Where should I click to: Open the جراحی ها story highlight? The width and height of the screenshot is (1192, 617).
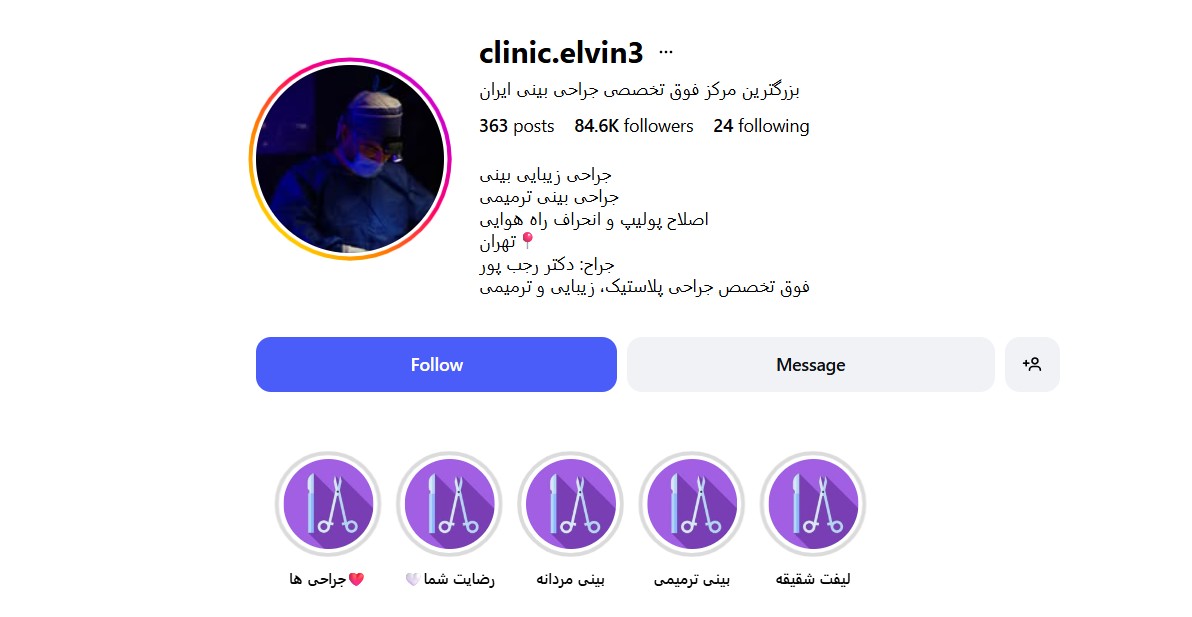328,505
